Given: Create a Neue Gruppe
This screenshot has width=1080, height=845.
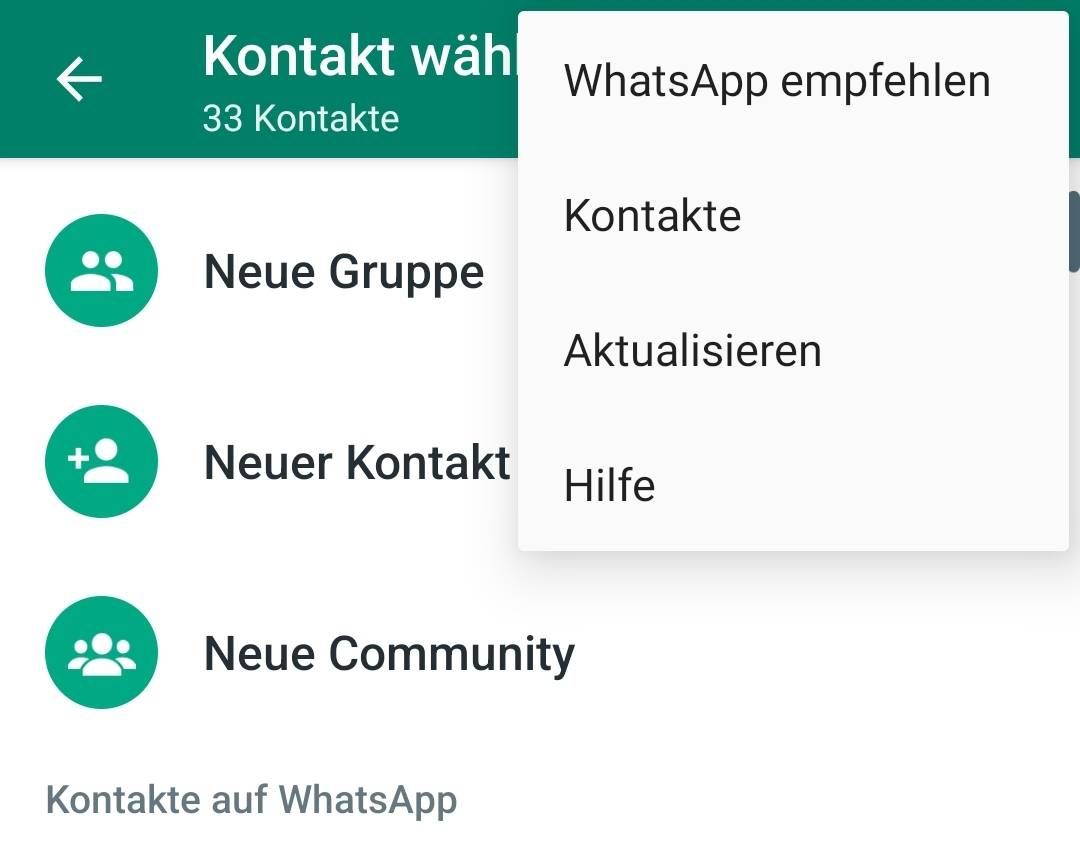Looking at the screenshot, I should click(343, 272).
